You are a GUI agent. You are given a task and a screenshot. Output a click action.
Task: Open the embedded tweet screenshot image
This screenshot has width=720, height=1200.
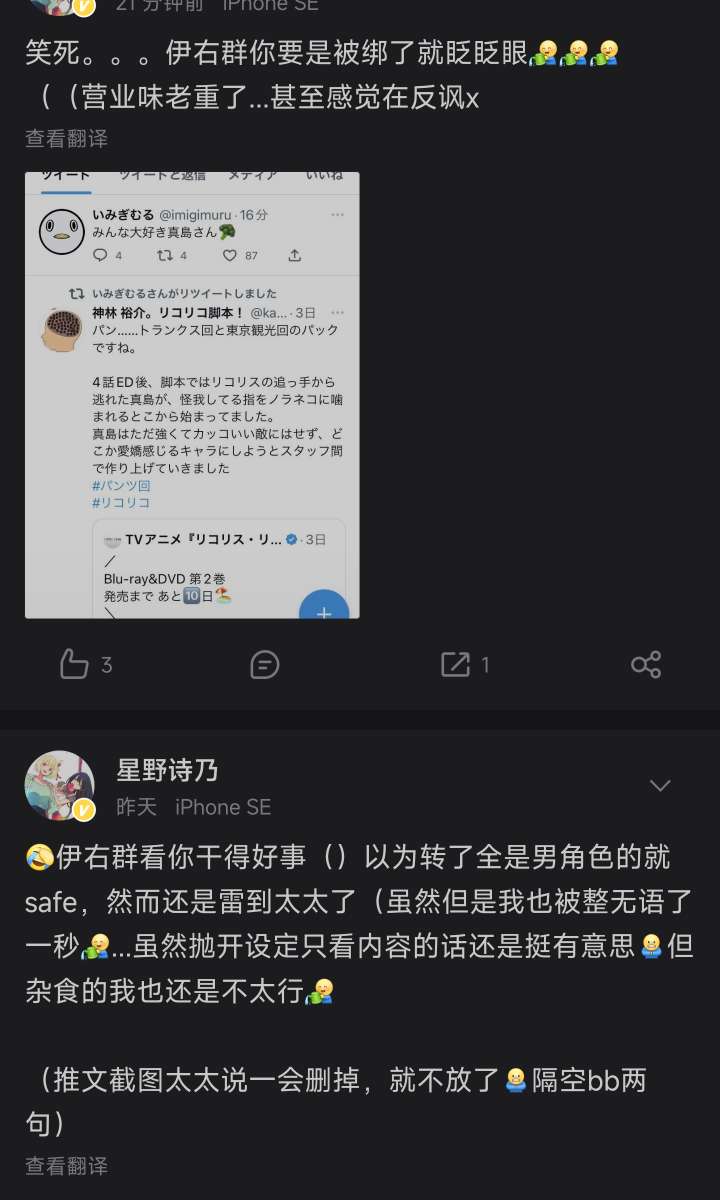(192, 395)
